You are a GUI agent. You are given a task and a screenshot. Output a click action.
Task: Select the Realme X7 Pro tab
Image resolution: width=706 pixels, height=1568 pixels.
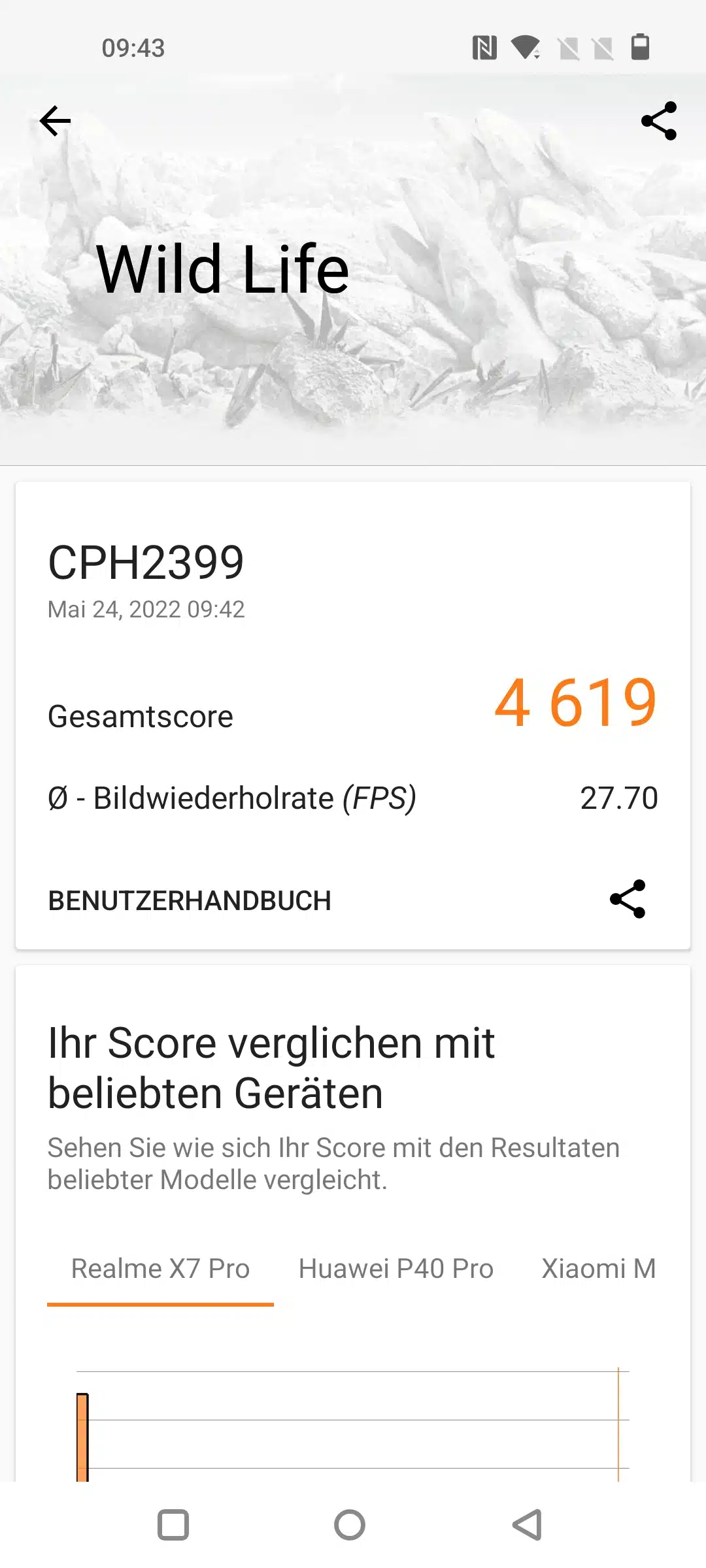(x=160, y=1269)
